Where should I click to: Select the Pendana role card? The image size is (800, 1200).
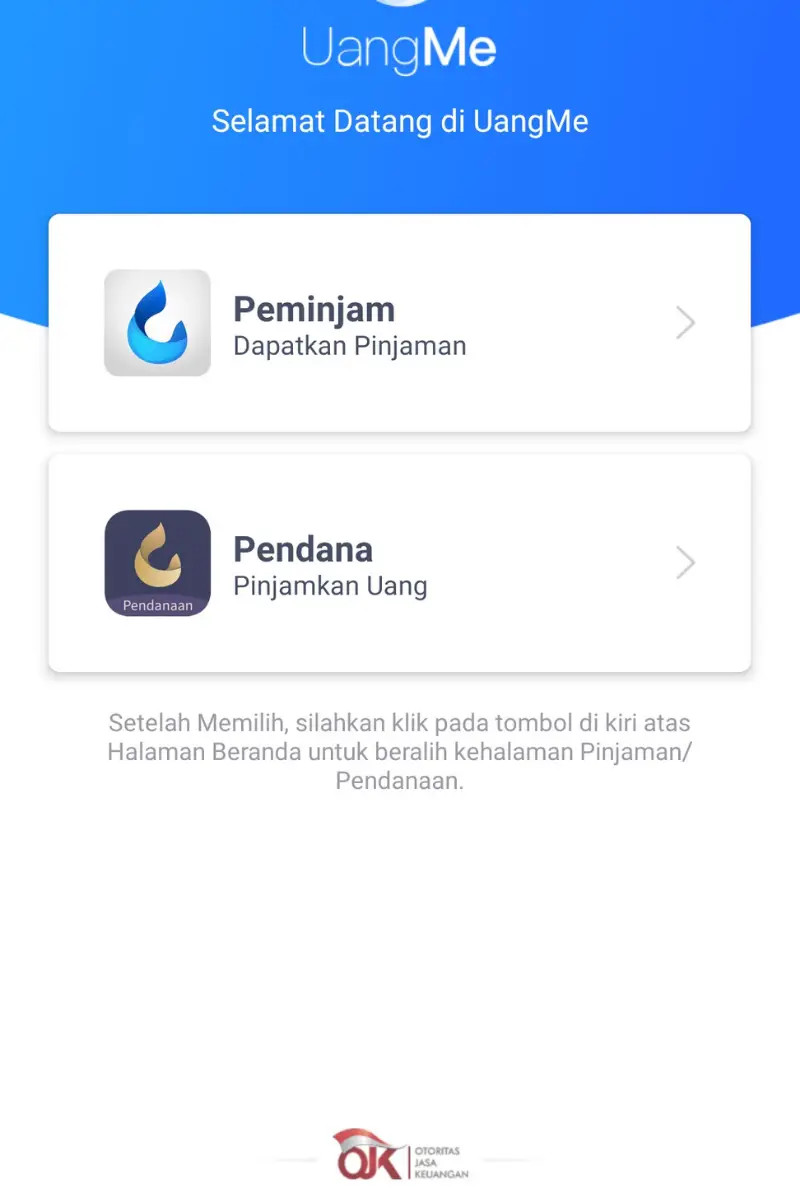[400, 562]
